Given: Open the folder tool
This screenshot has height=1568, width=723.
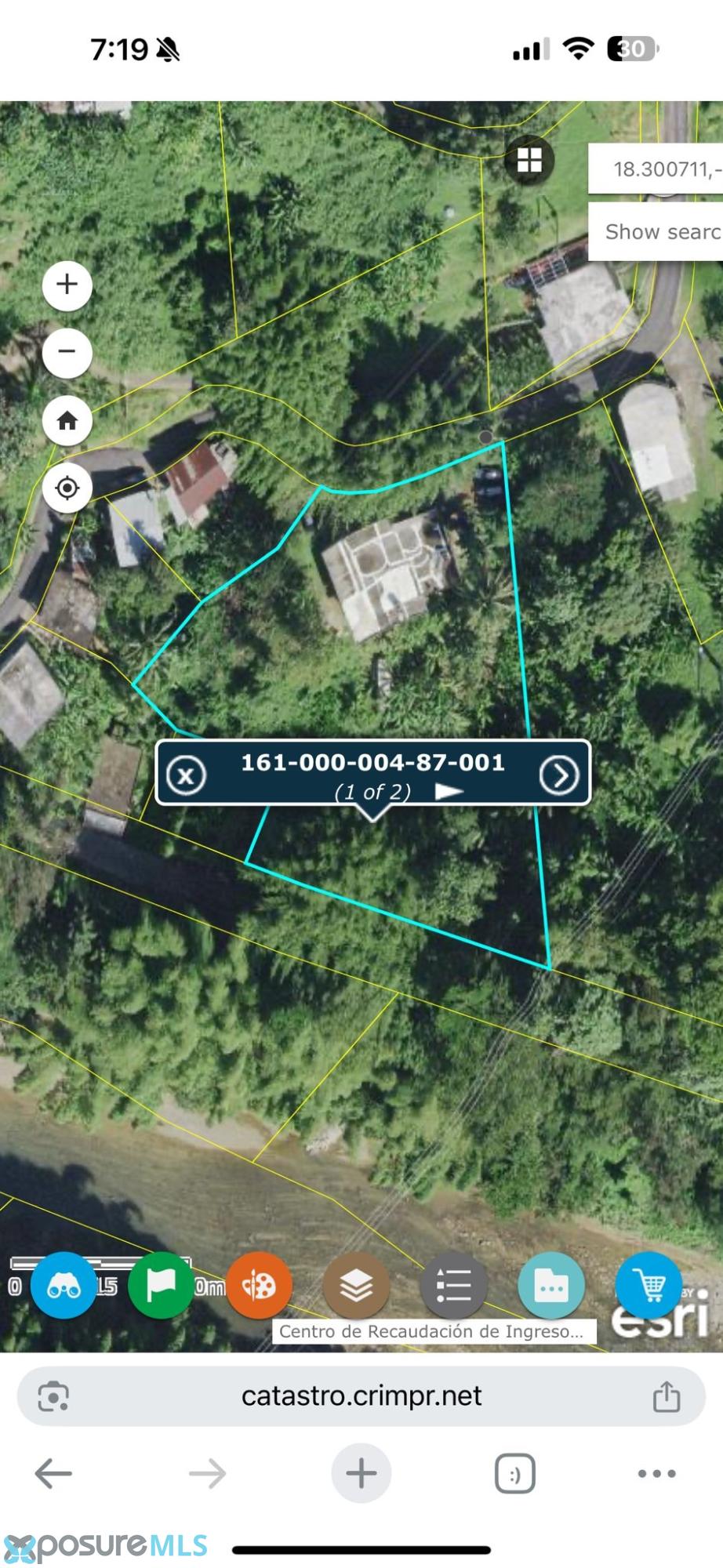Looking at the screenshot, I should 551,1286.
